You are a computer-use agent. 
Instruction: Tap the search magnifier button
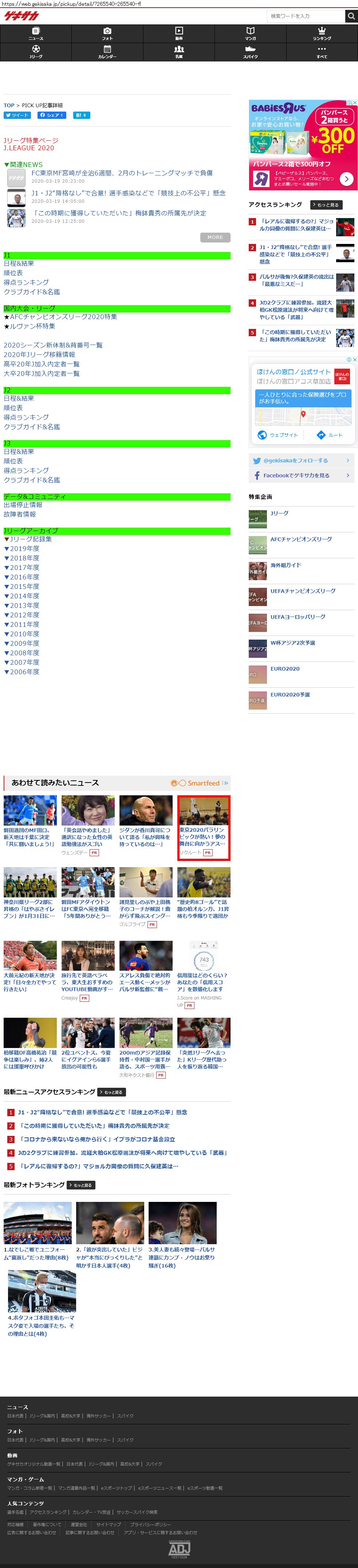coord(351,16)
